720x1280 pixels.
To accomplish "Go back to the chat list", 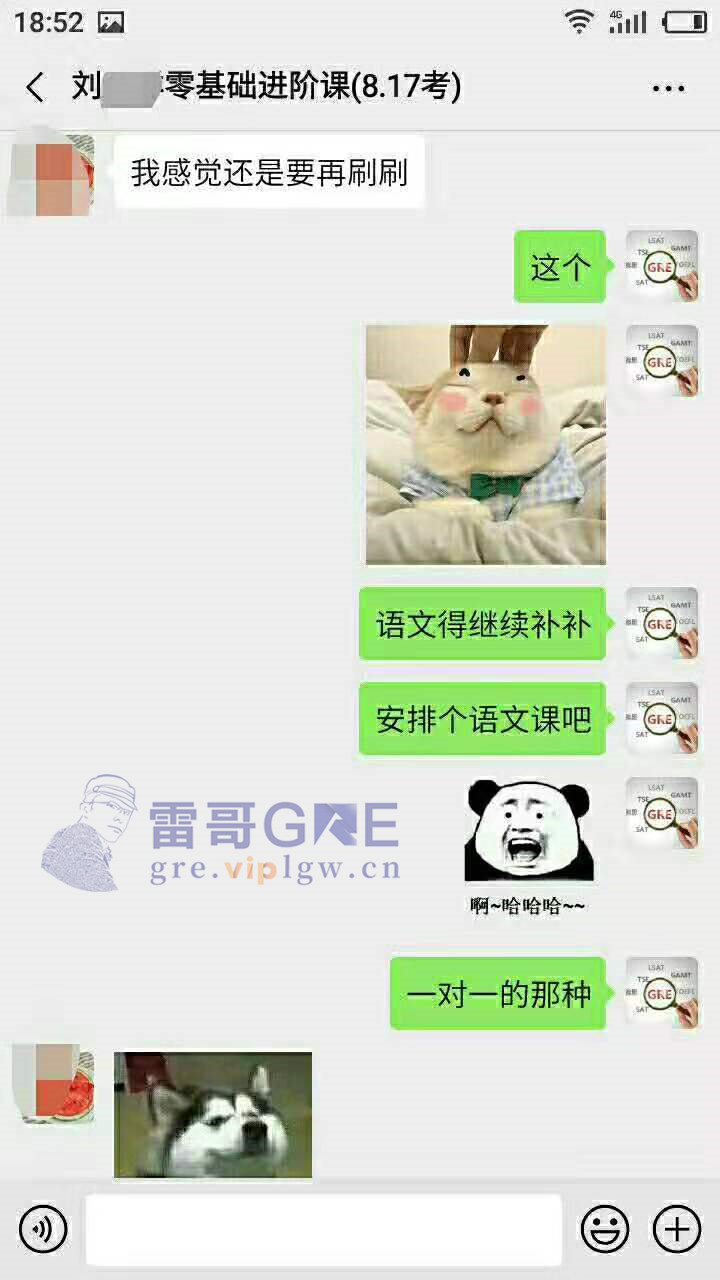I will (x=36, y=88).
